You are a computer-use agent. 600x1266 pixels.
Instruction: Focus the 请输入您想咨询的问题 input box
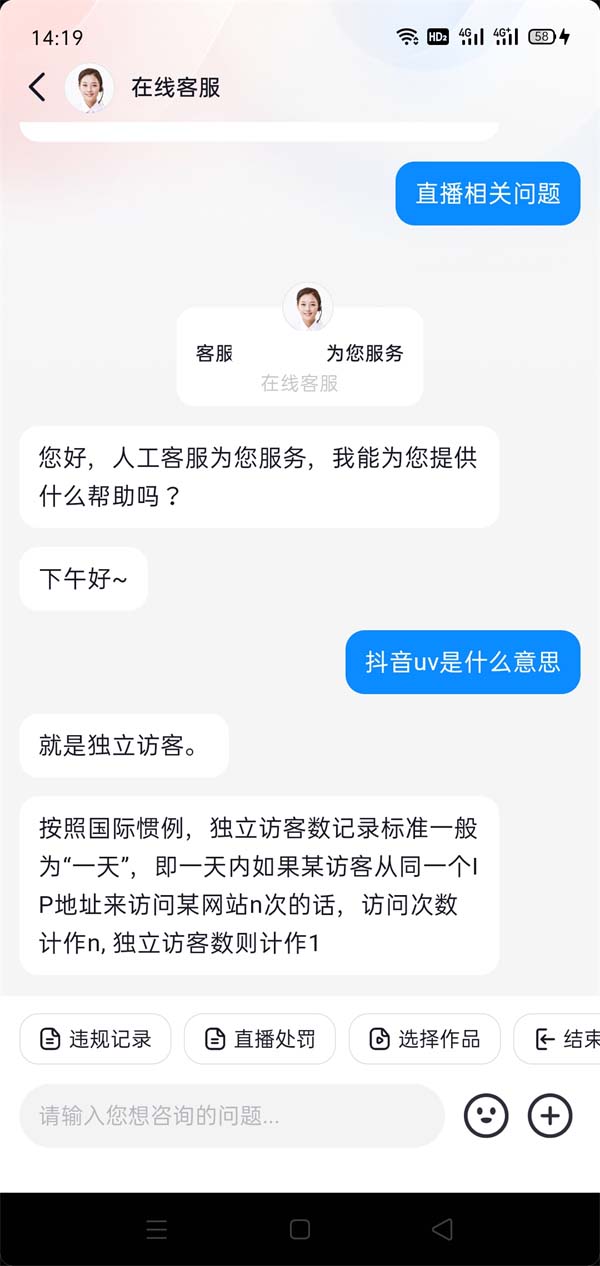click(x=231, y=1115)
